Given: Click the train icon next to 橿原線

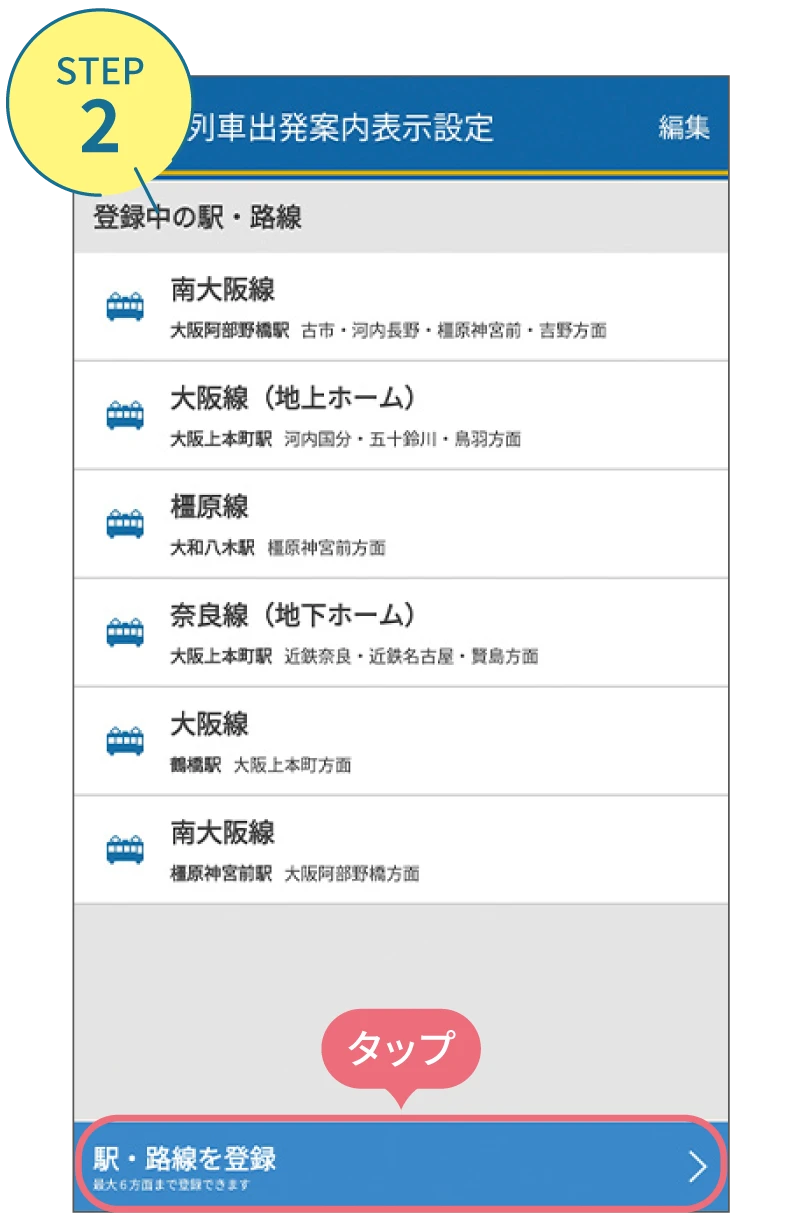Looking at the screenshot, I should point(125,523).
